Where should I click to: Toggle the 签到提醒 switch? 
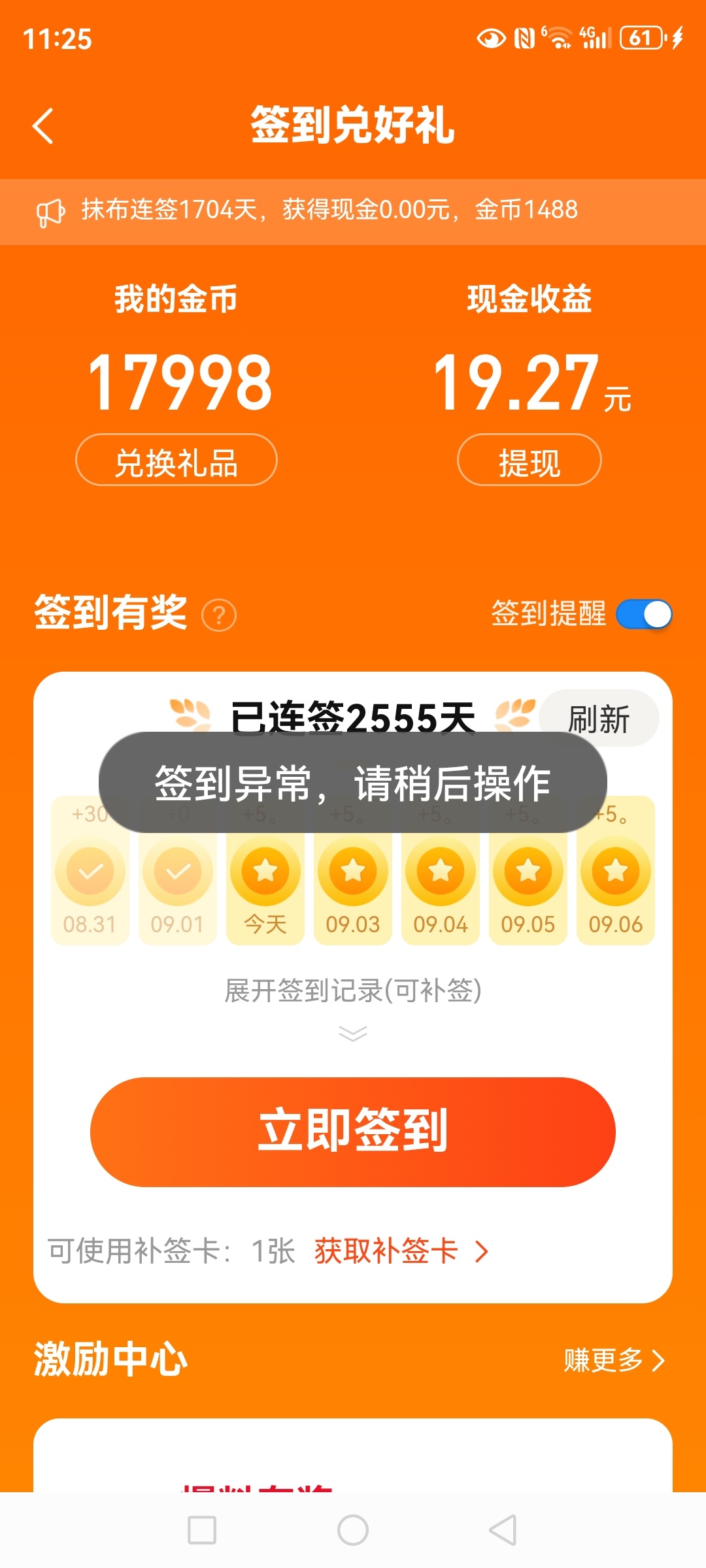click(x=645, y=614)
